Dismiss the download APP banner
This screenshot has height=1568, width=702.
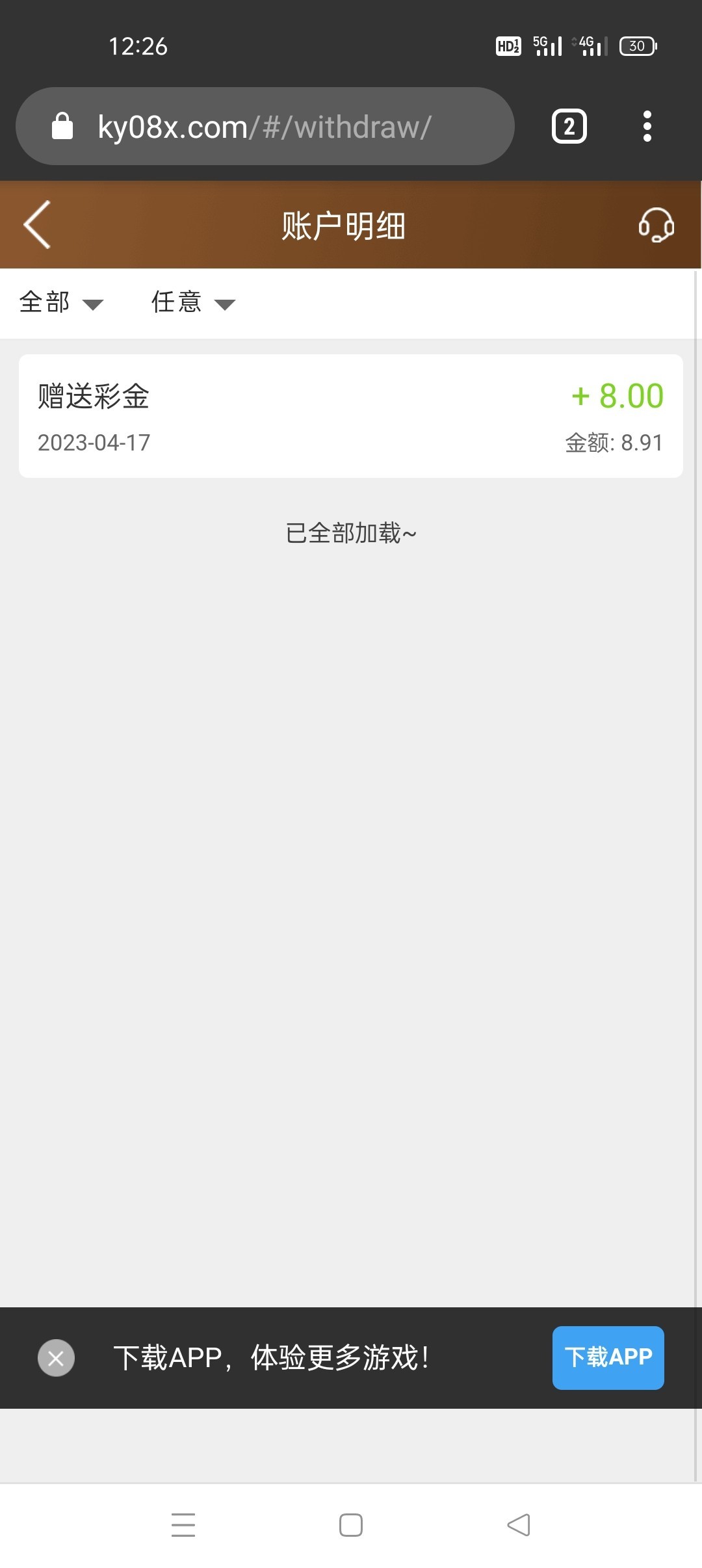click(56, 1357)
